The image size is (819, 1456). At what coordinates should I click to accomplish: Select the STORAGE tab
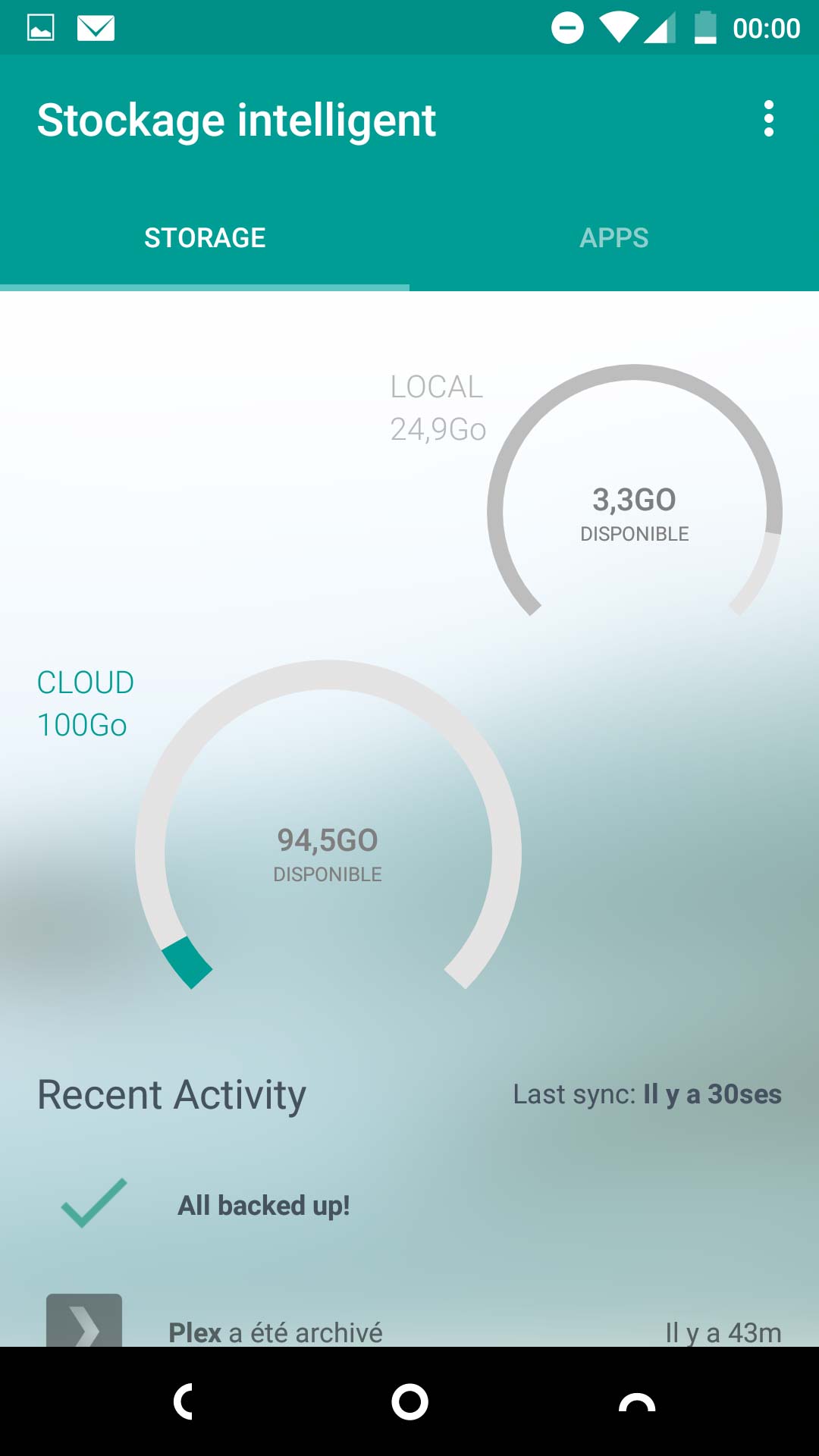click(x=205, y=238)
